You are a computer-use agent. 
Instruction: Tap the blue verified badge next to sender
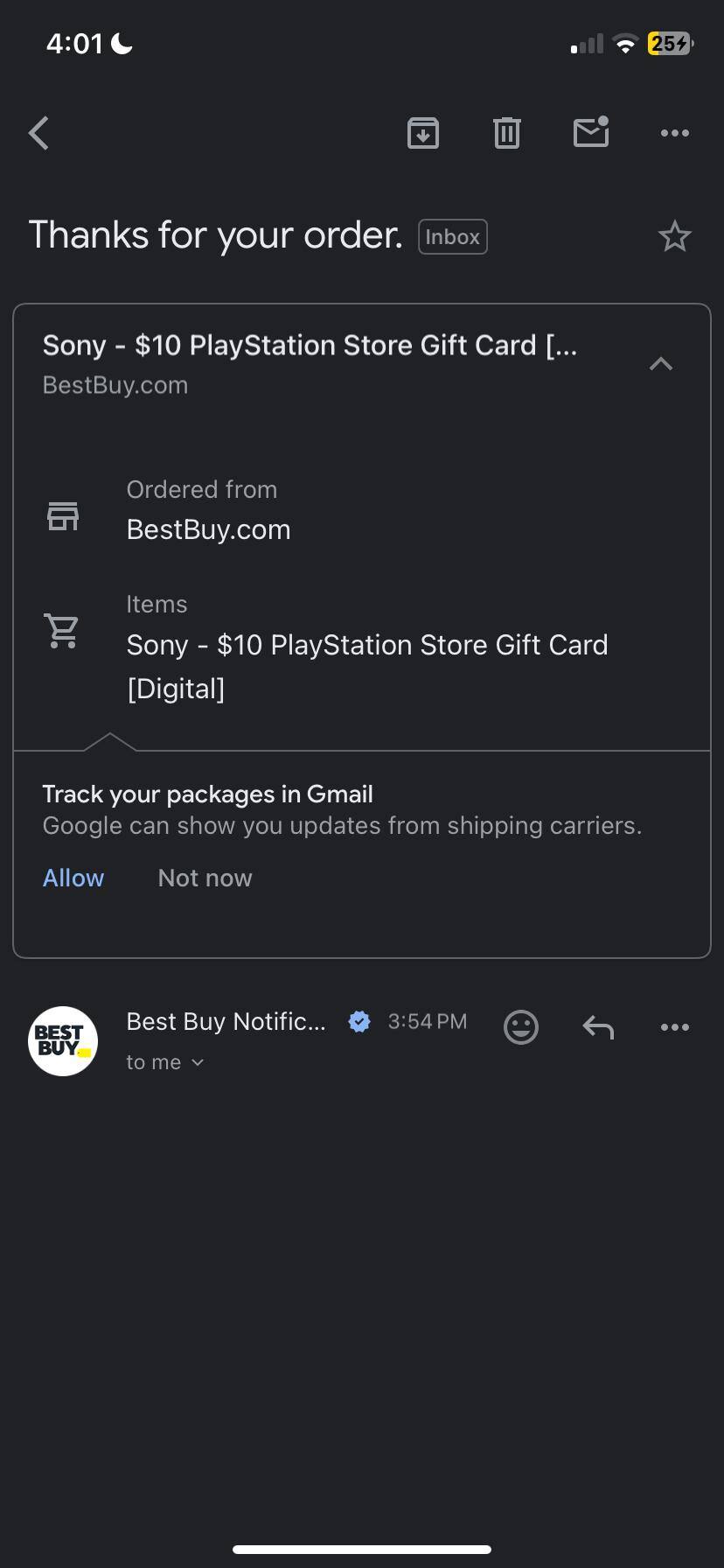point(359,1021)
